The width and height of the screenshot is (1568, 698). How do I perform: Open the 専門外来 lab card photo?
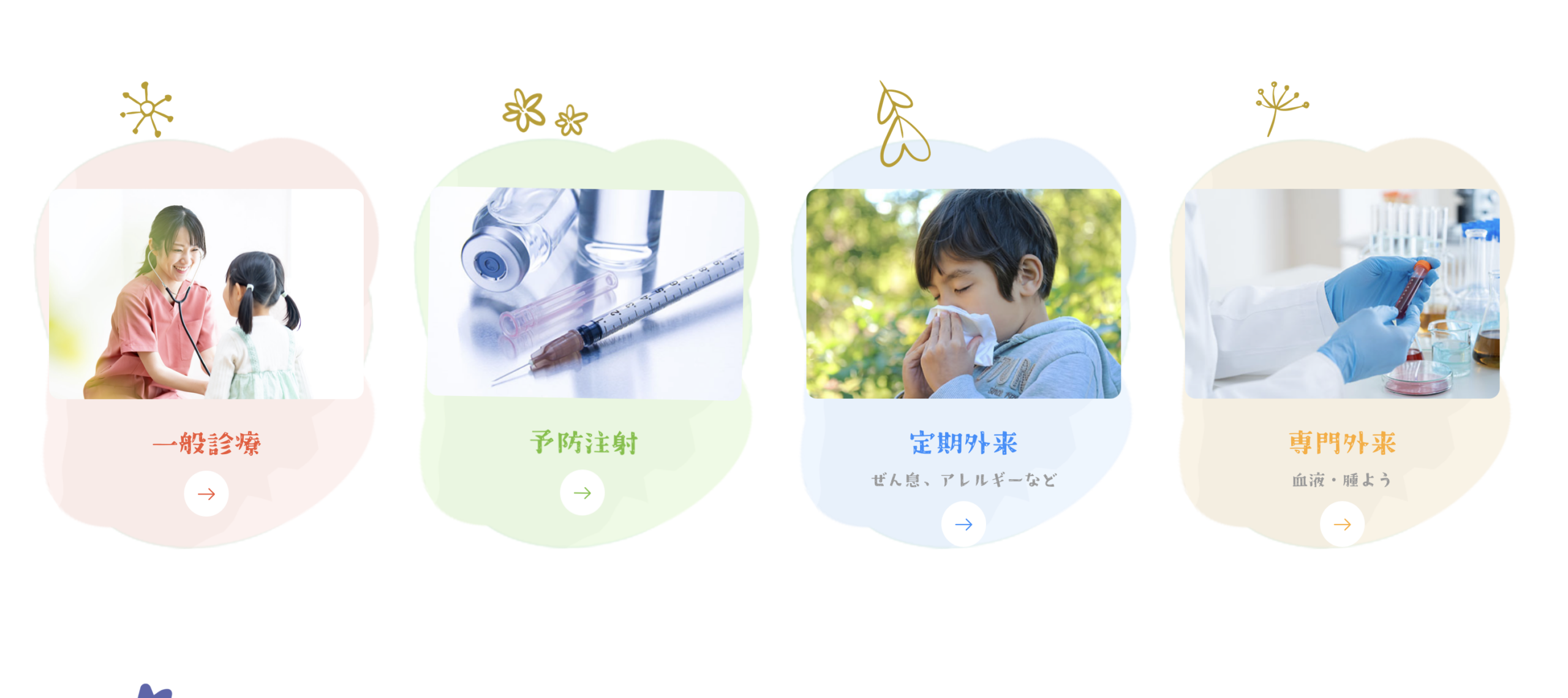[x=1342, y=294]
